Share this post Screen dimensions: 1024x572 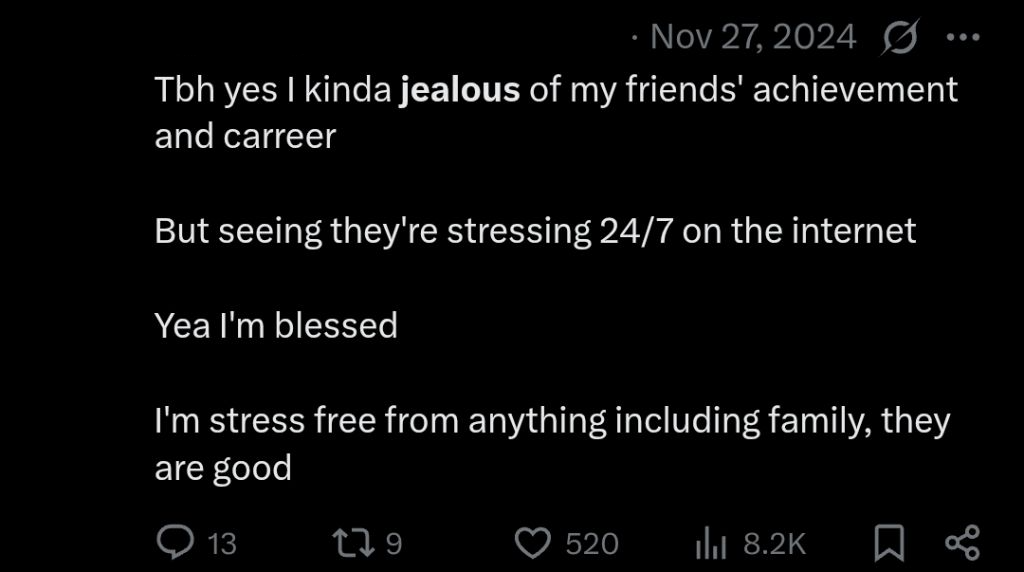962,543
